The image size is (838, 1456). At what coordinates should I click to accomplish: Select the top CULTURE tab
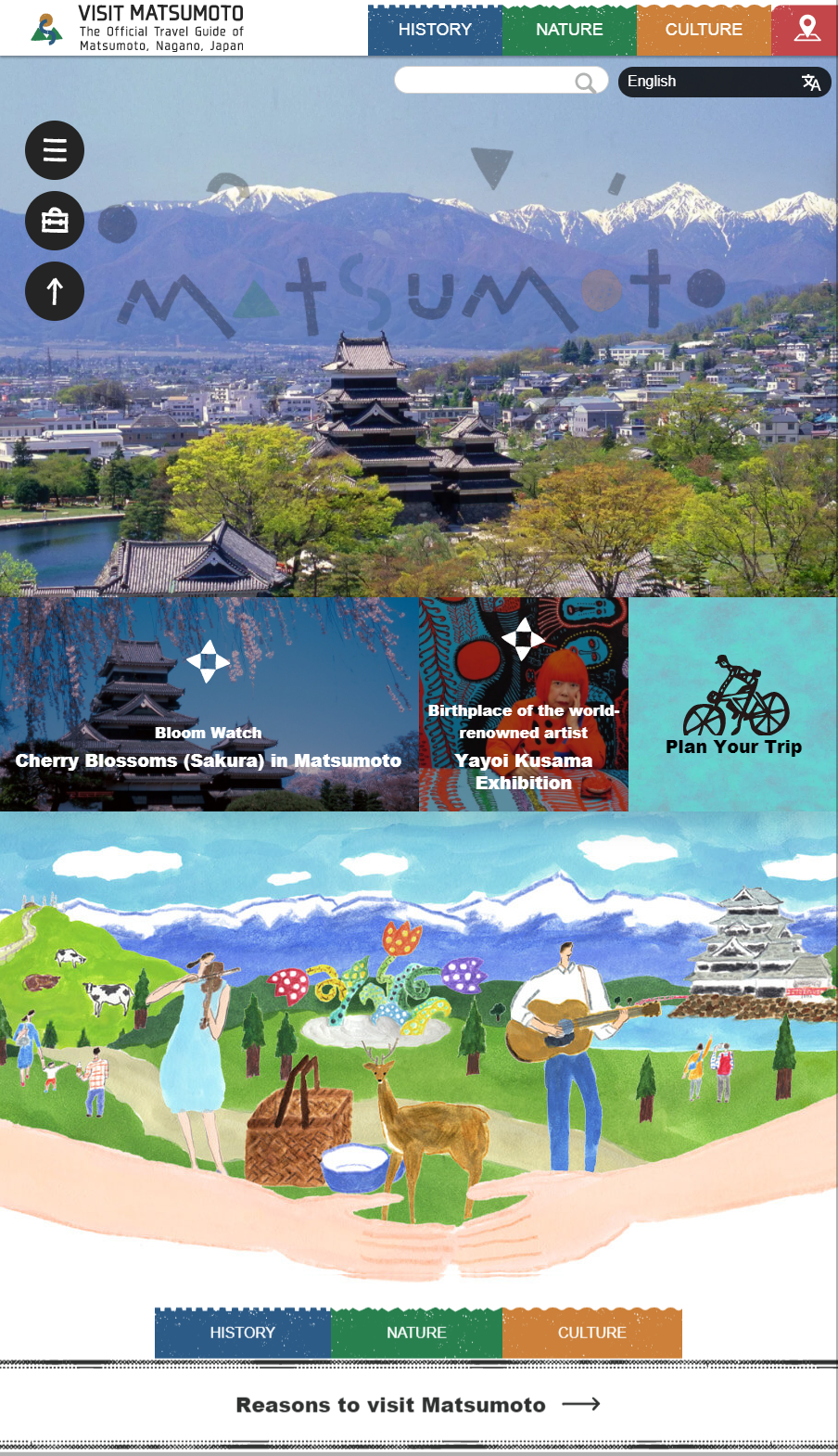704,30
